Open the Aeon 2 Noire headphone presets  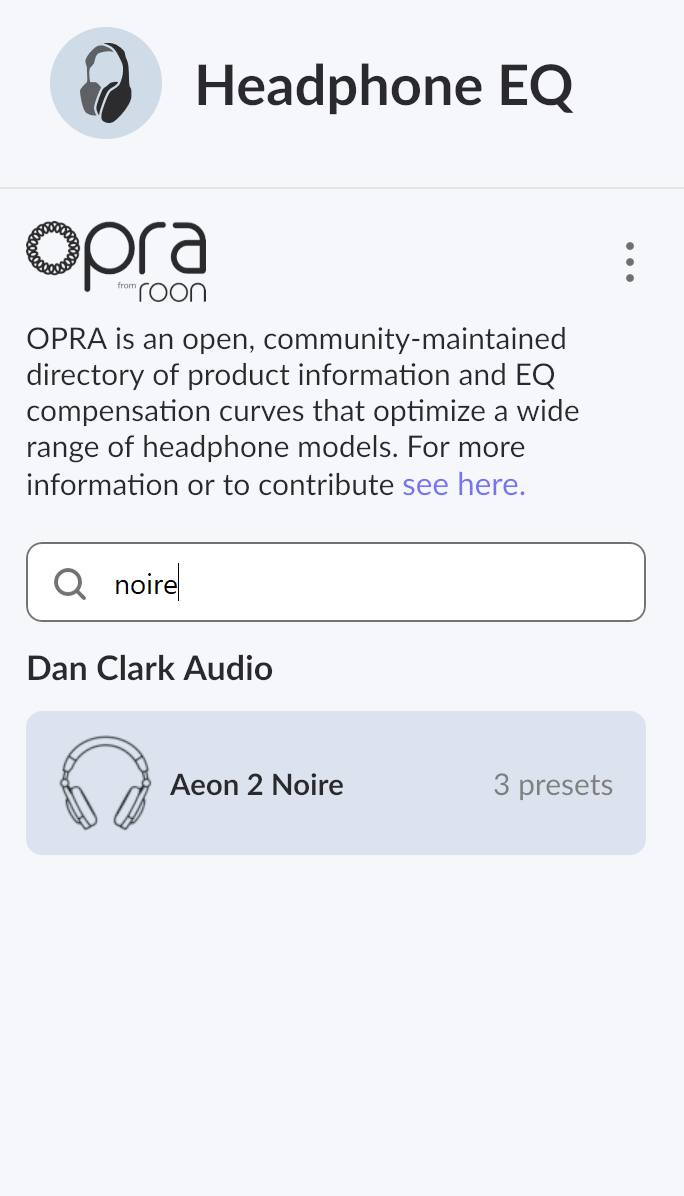pyautogui.click(x=336, y=783)
